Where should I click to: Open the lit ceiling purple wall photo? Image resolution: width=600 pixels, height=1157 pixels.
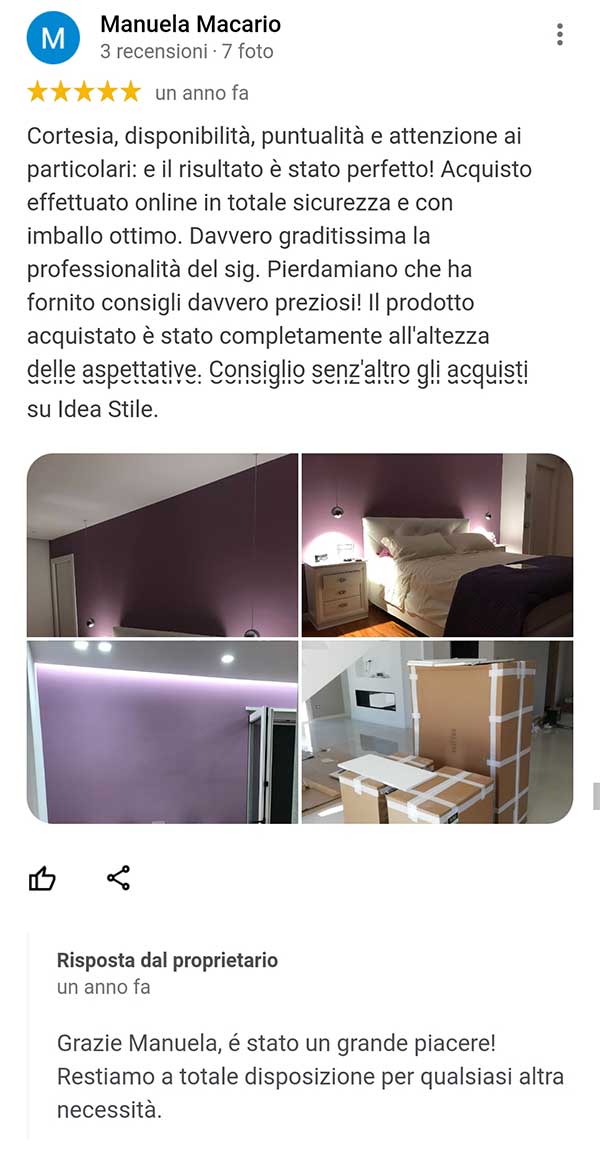[162, 732]
